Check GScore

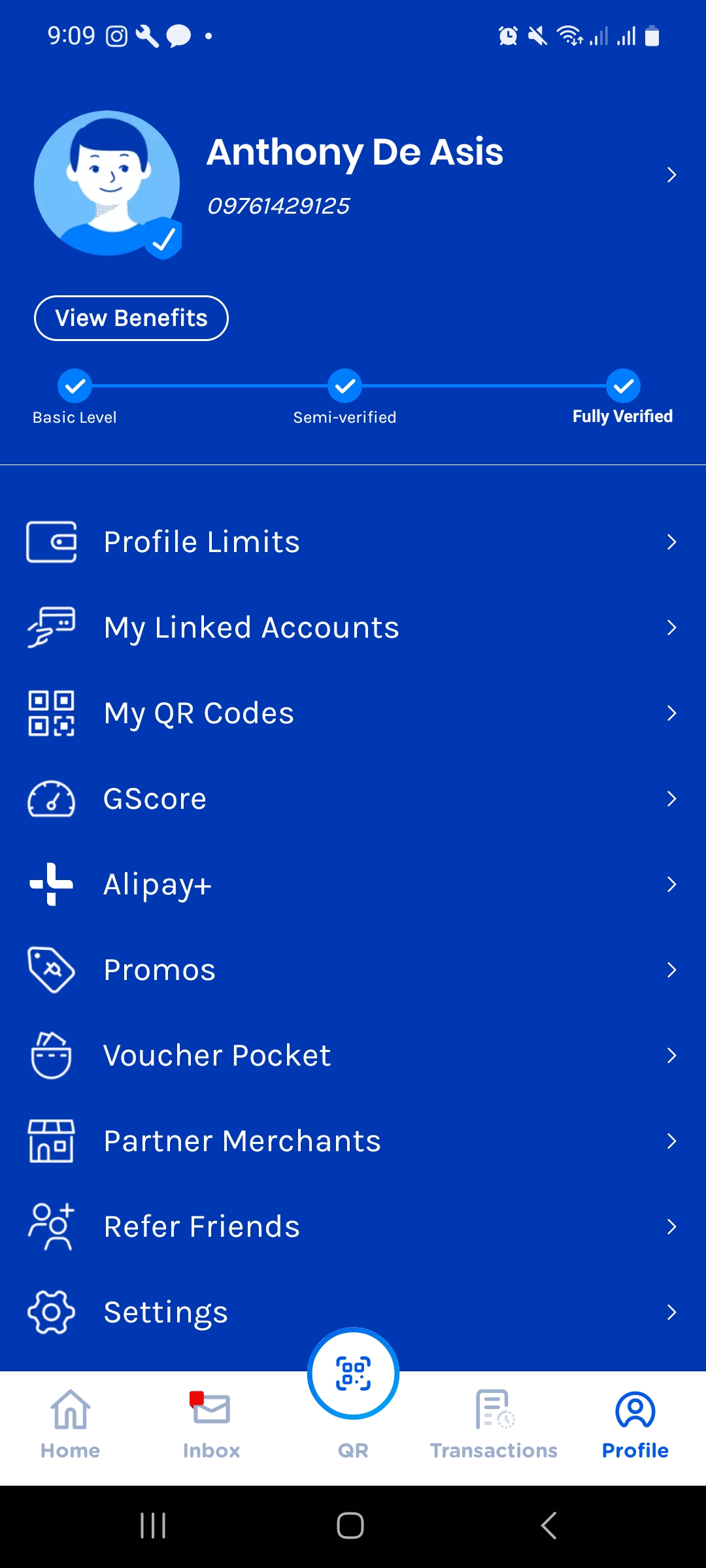353,798
